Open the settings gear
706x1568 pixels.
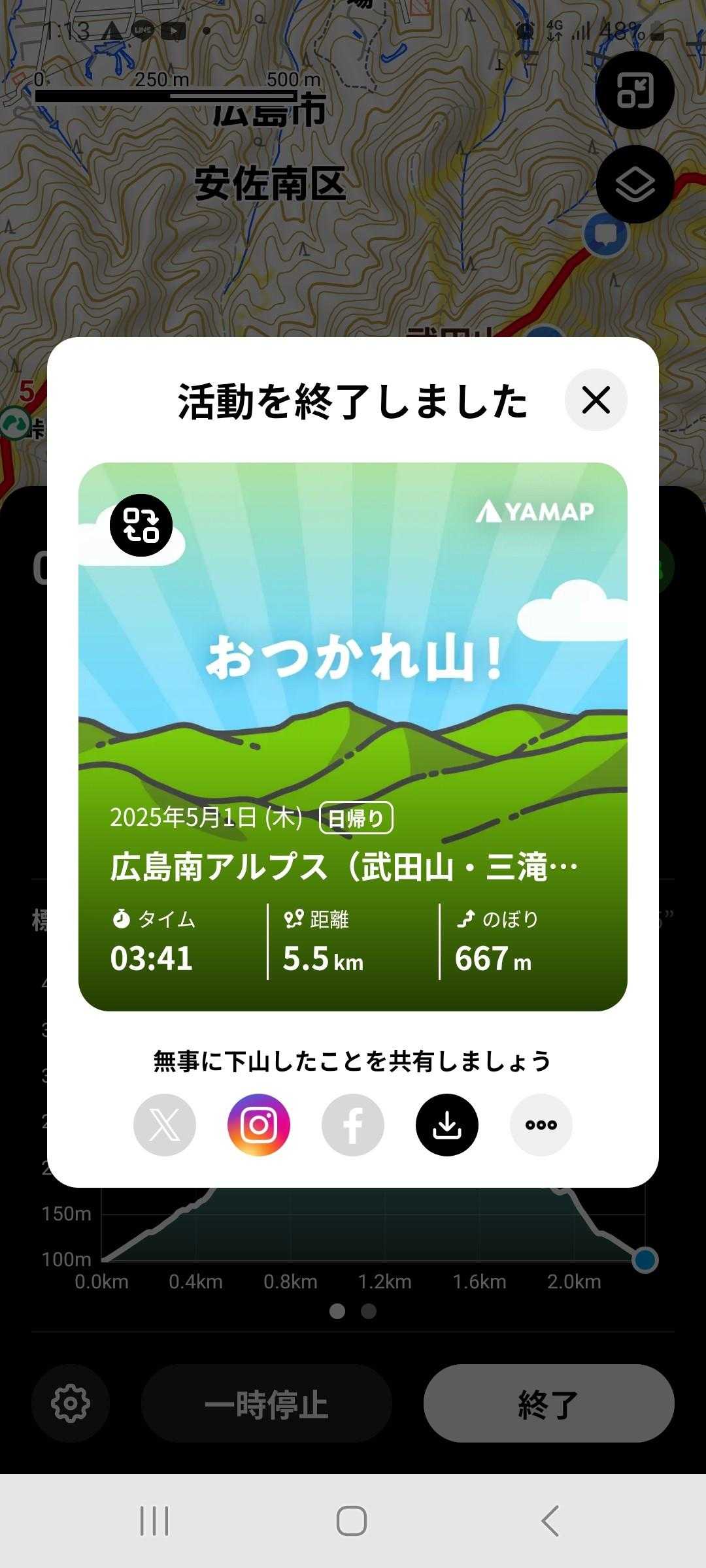pos(71,1403)
